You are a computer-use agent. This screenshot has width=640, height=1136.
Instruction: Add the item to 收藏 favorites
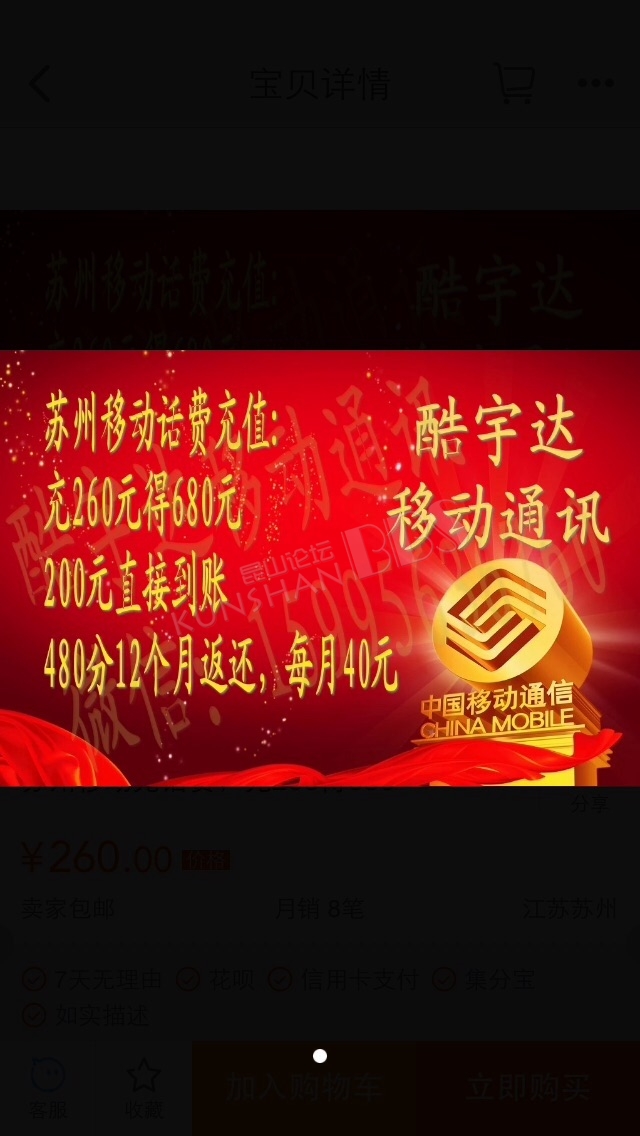pyautogui.click(x=144, y=1088)
